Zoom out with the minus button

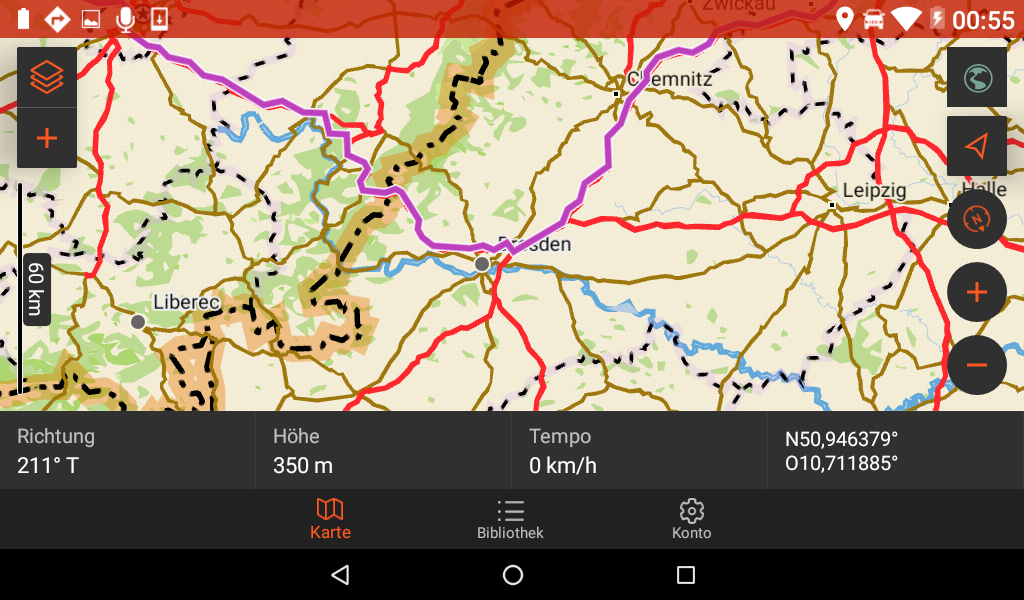(977, 365)
